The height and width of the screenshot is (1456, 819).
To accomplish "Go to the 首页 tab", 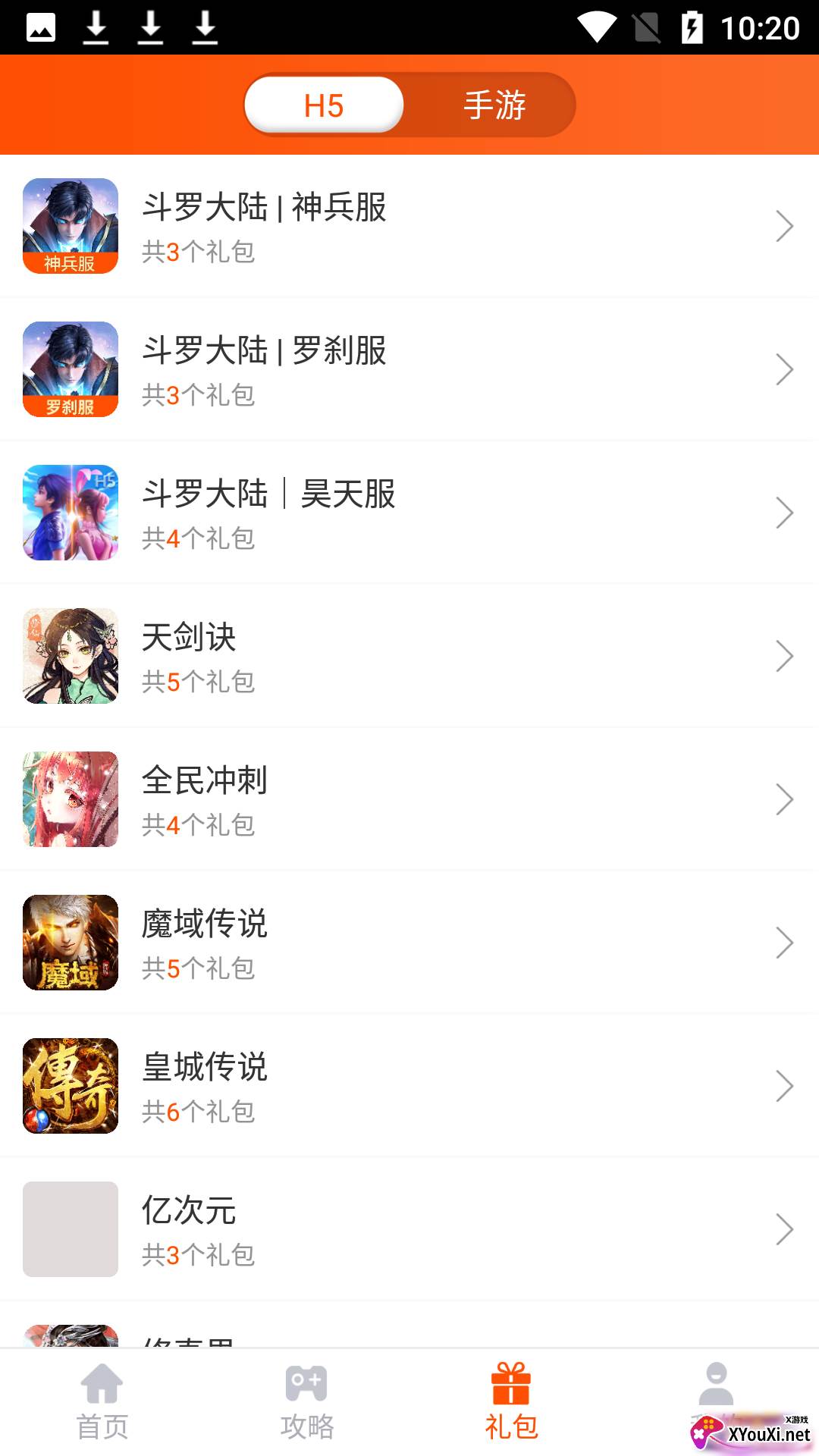I will pyautogui.click(x=102, y=1401).
